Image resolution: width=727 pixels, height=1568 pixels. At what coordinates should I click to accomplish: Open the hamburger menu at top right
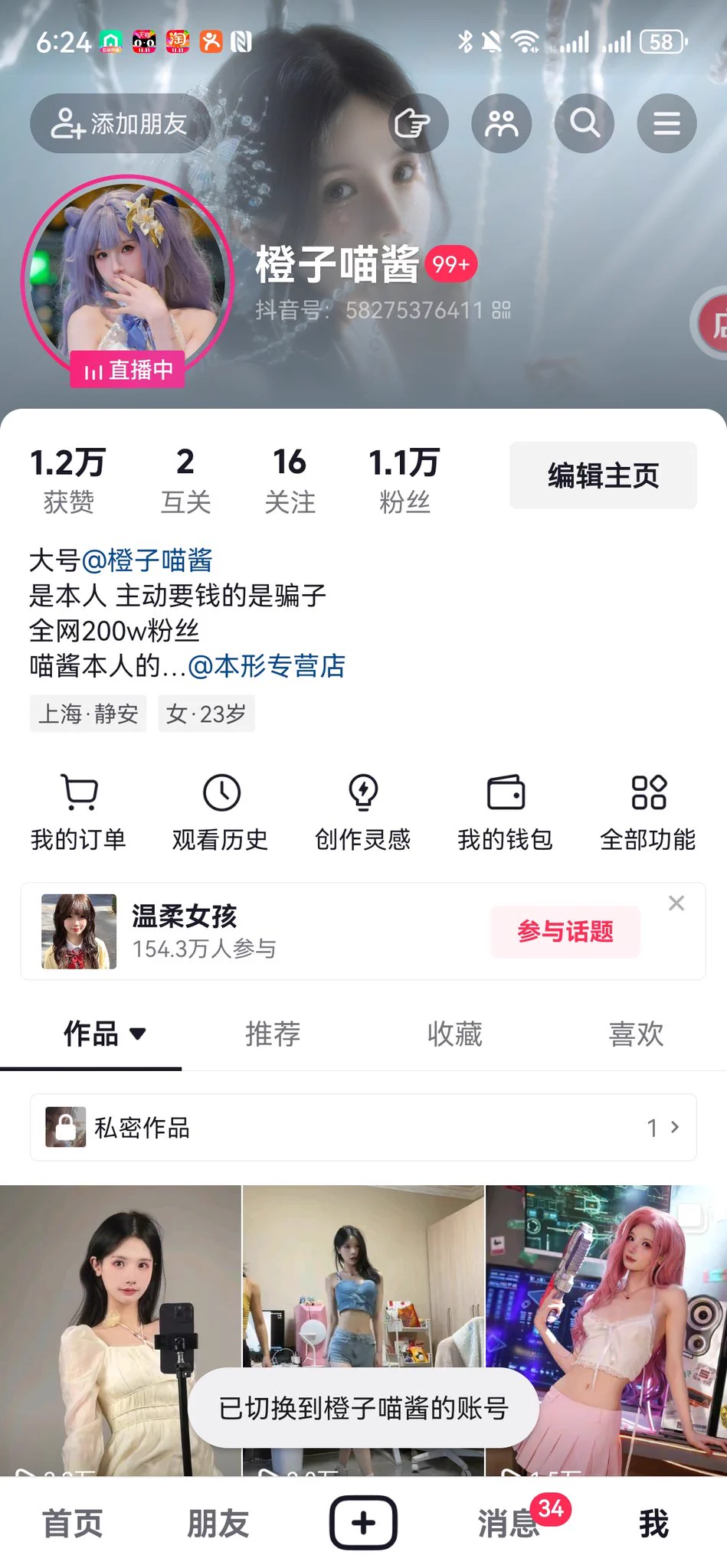point(666,123)
